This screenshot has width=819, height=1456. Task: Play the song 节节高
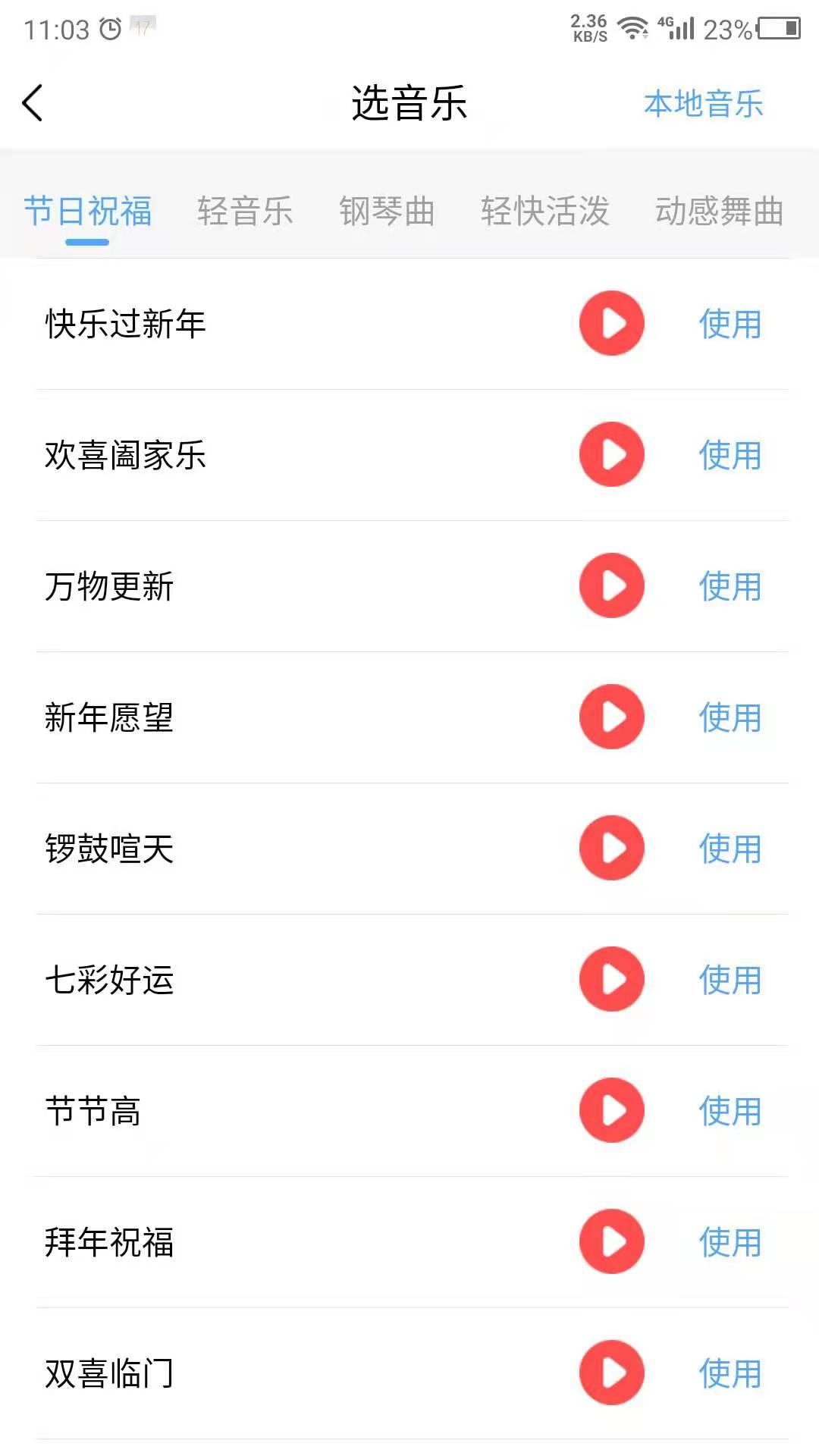pos(611,1110)
